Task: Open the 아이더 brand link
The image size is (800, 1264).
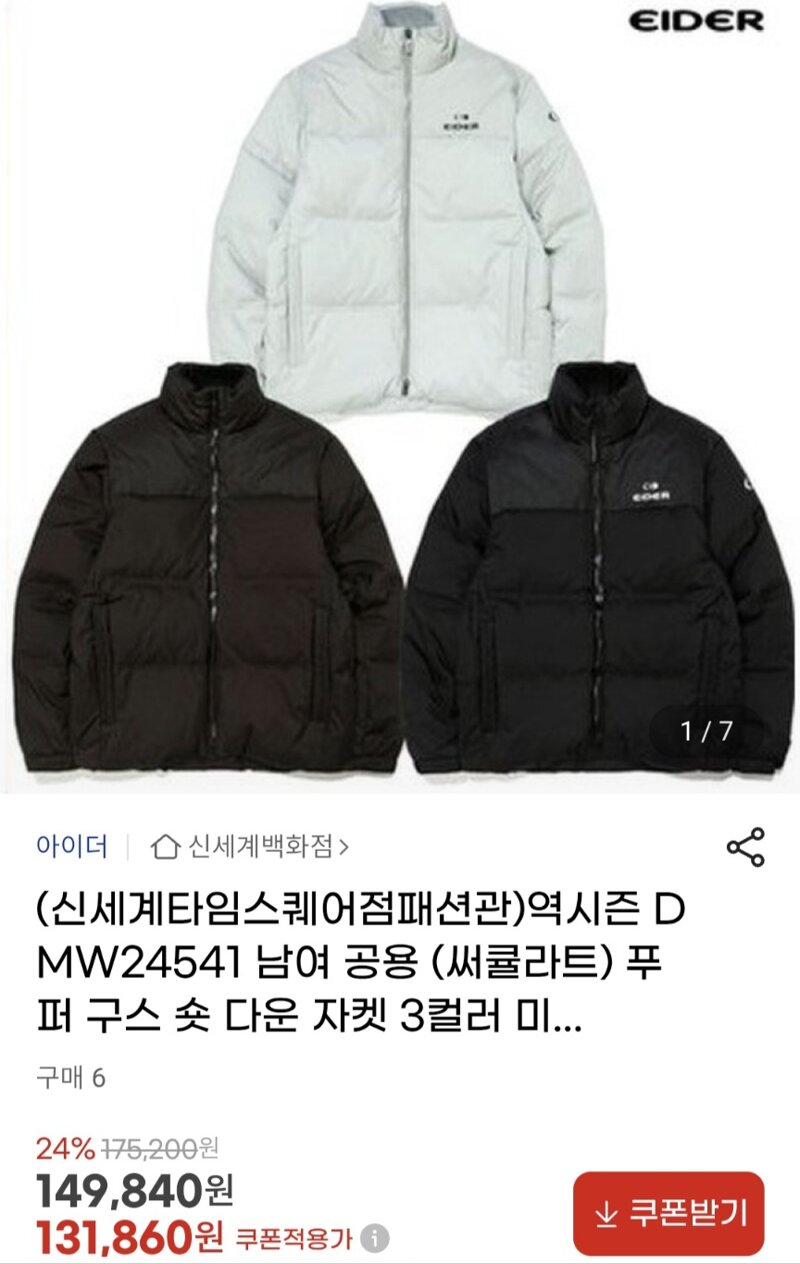Action: tap(71, 846)
